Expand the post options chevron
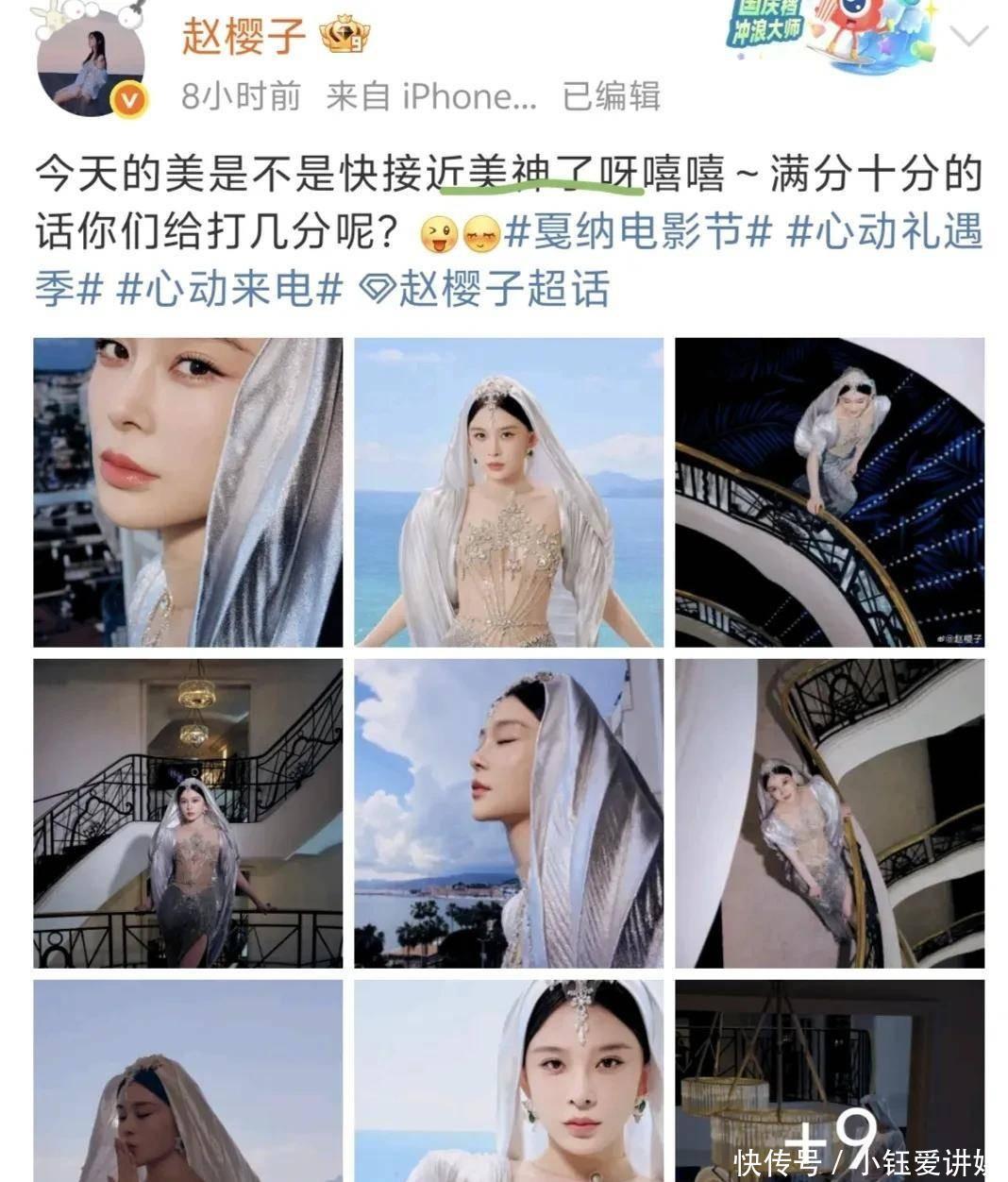This screenshot has width=1008, height=1182. click(x=968, y=37)
